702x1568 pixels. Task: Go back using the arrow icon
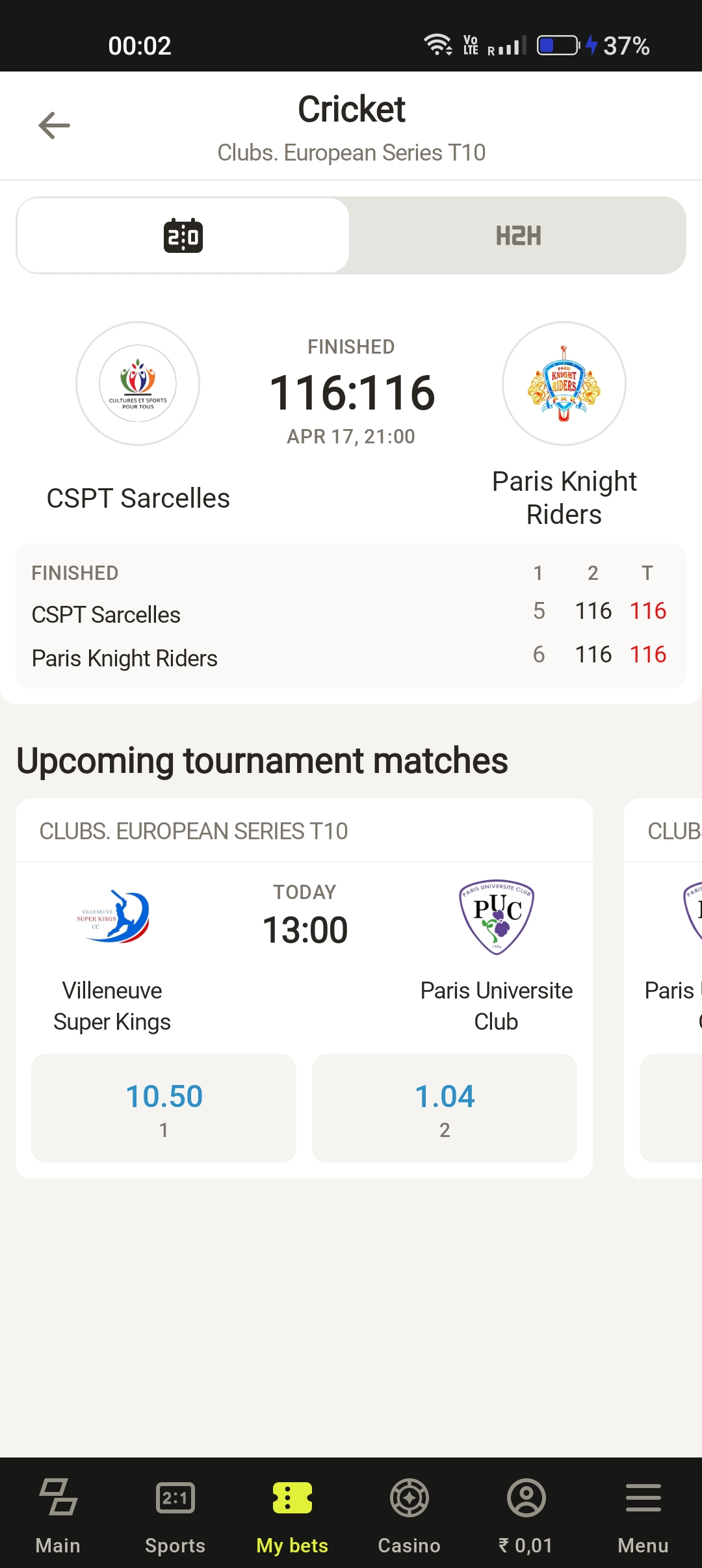55,125
